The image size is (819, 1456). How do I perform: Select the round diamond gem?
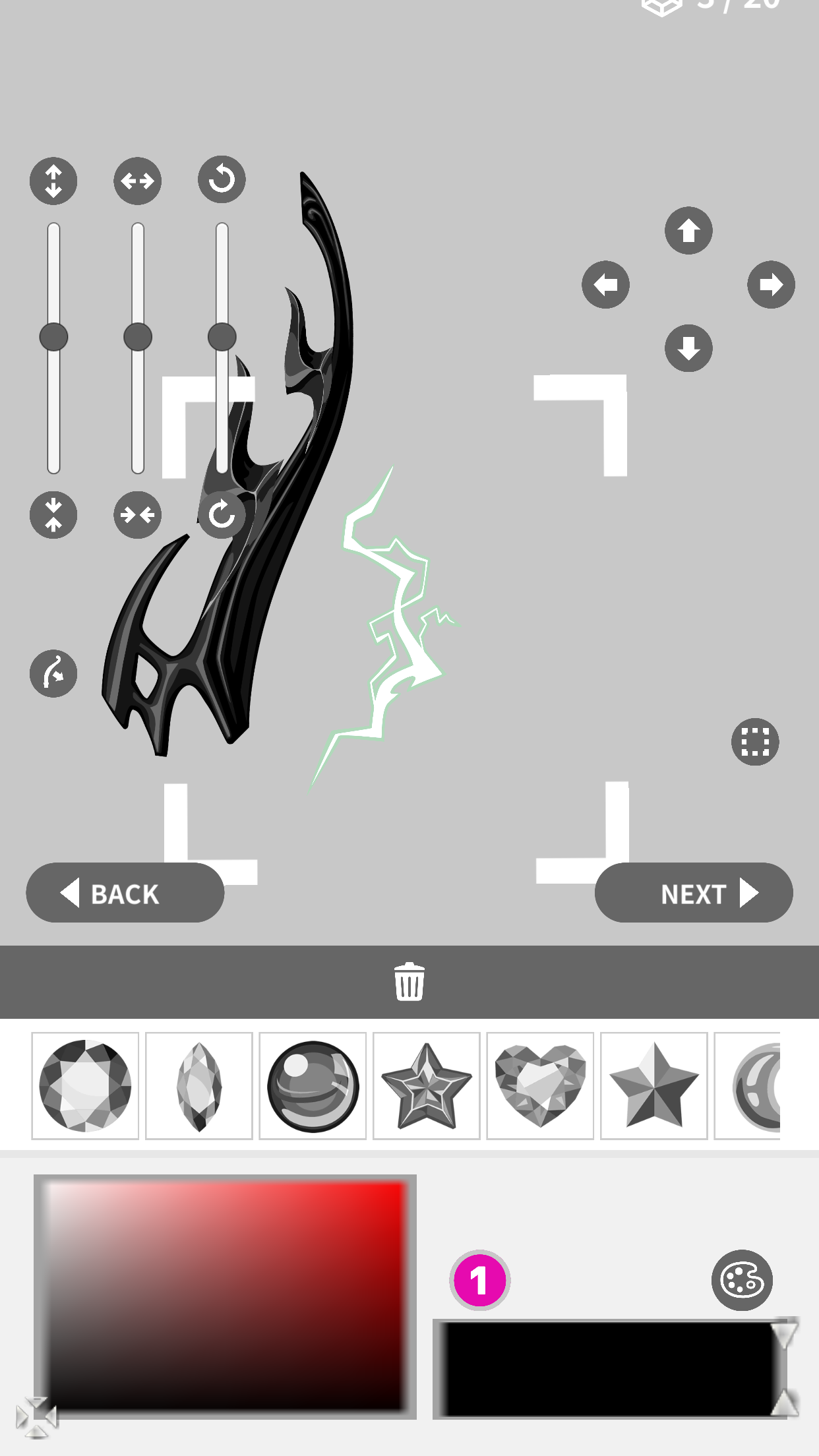coord(85,1086)
